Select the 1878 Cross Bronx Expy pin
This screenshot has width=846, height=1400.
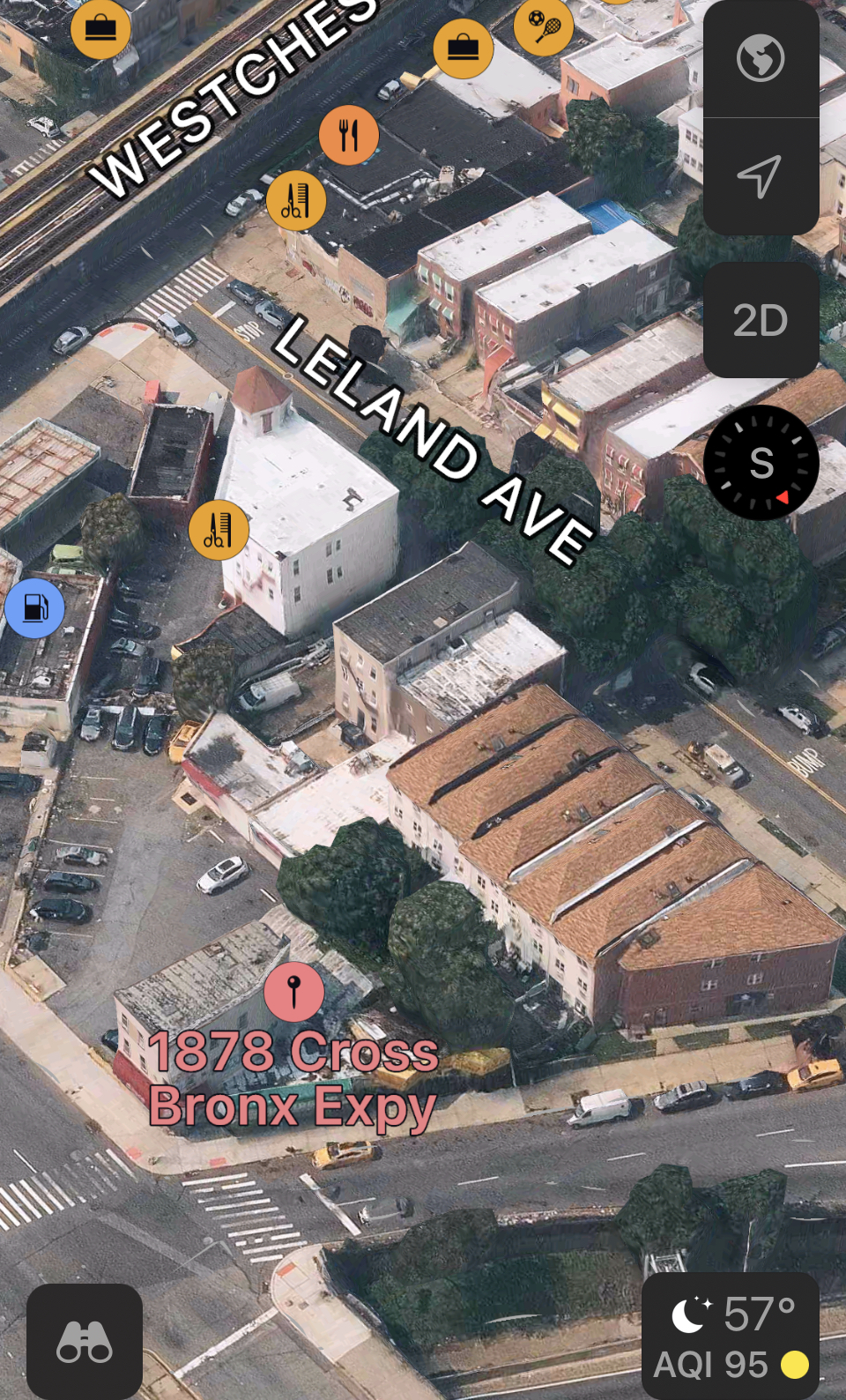(x=294, y=992)
